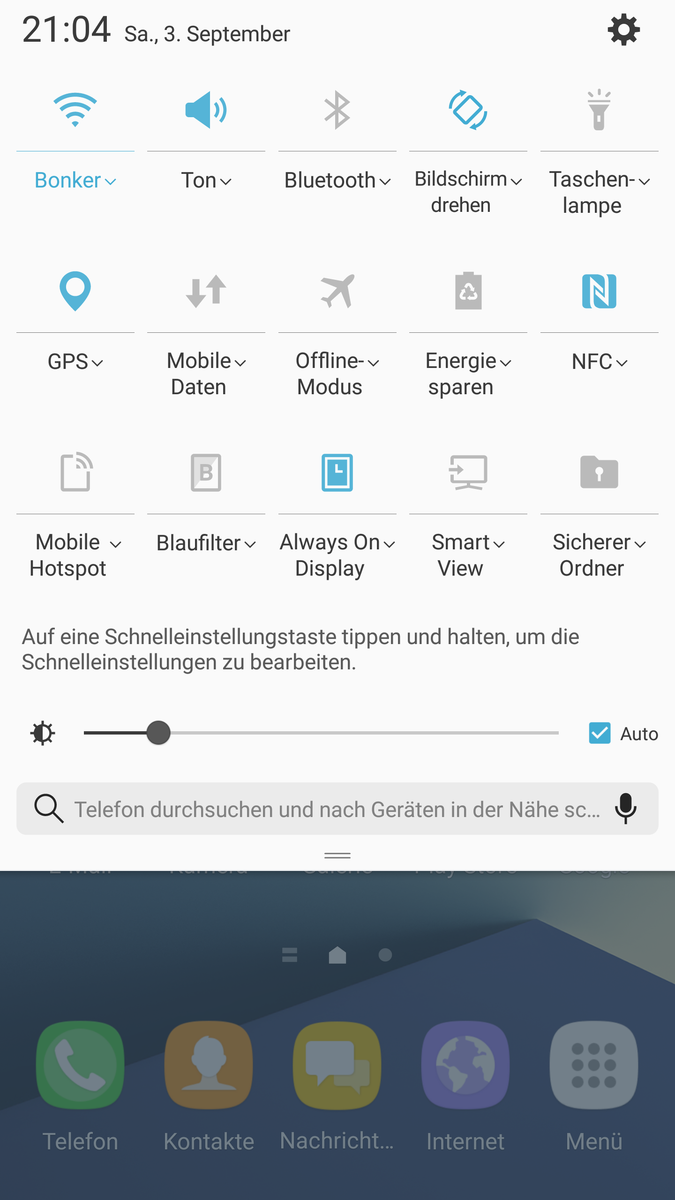Screen dimensions: 675x1200
Task: Open settings via the gear icon
Action: 623,30
